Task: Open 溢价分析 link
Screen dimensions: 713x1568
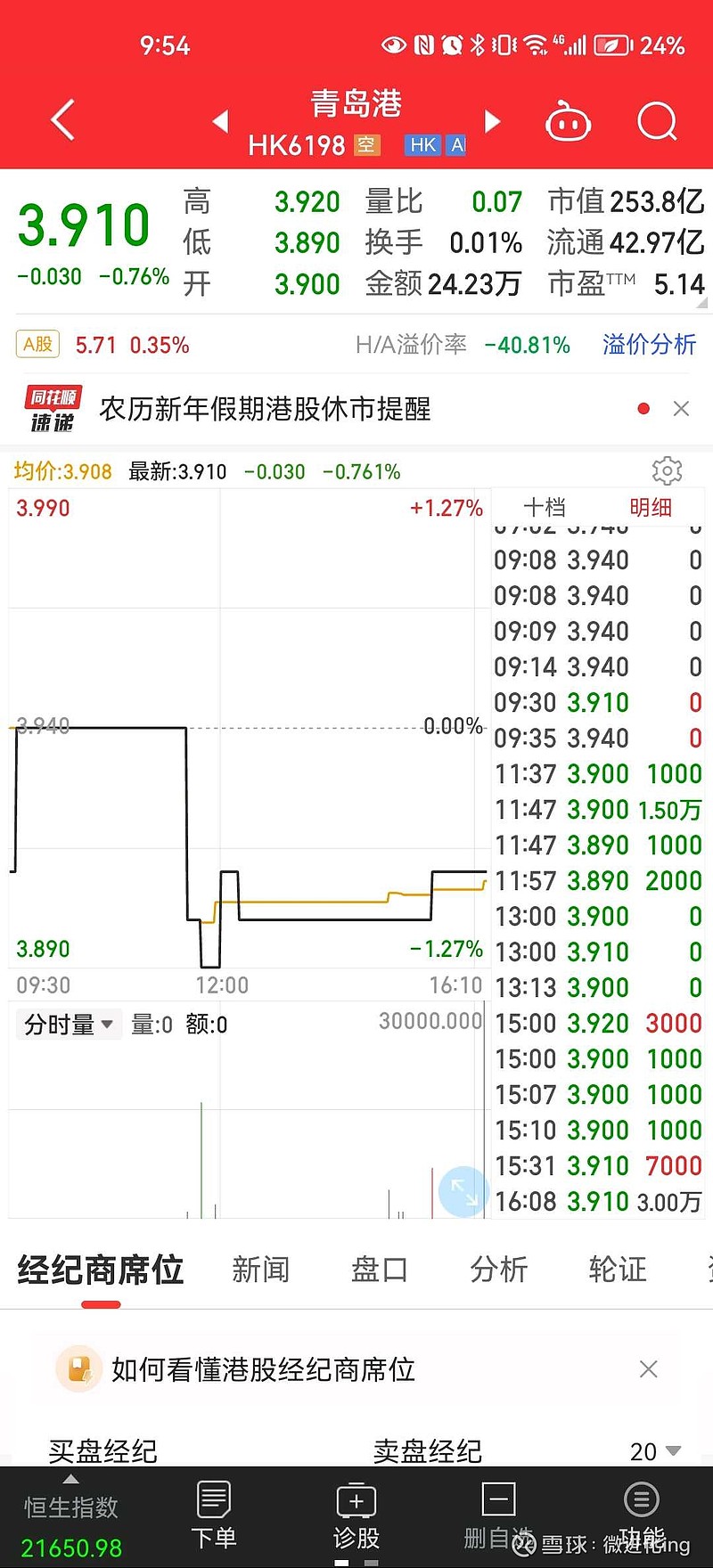Action: coord(649,345)
